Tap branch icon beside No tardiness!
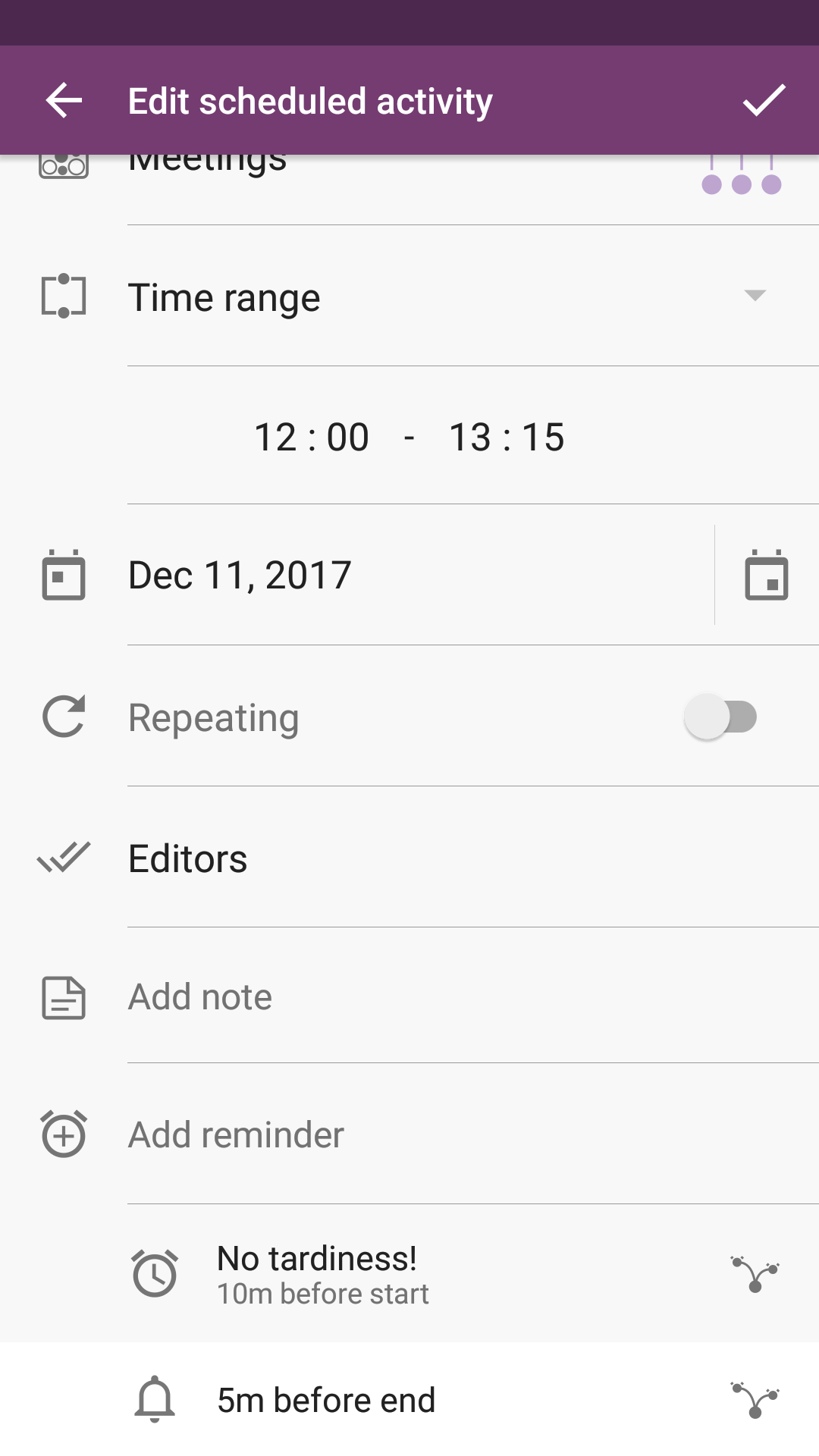The width and height of the screenshot is (819, 1456). click(755, 1274)
